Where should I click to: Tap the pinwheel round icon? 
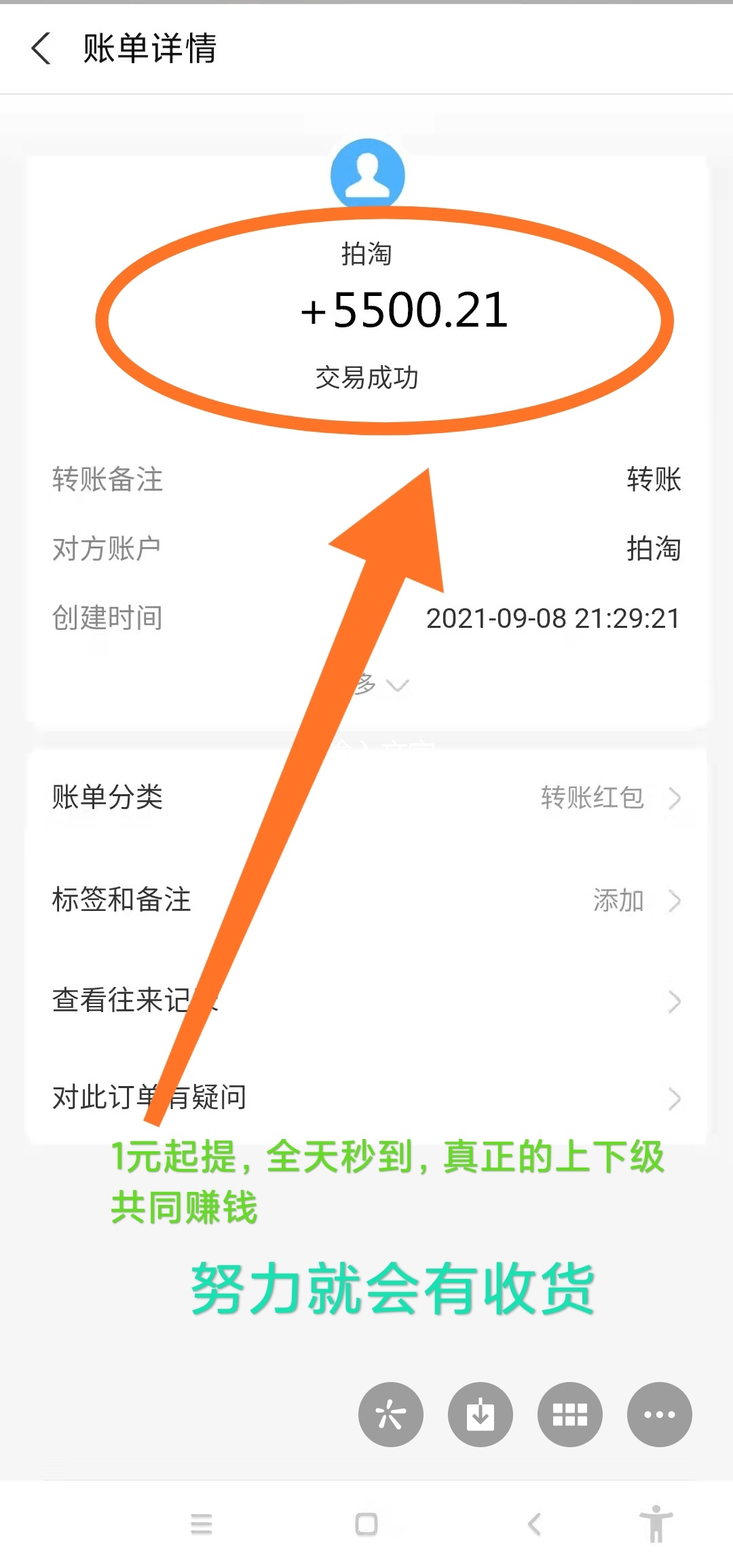391,1415
